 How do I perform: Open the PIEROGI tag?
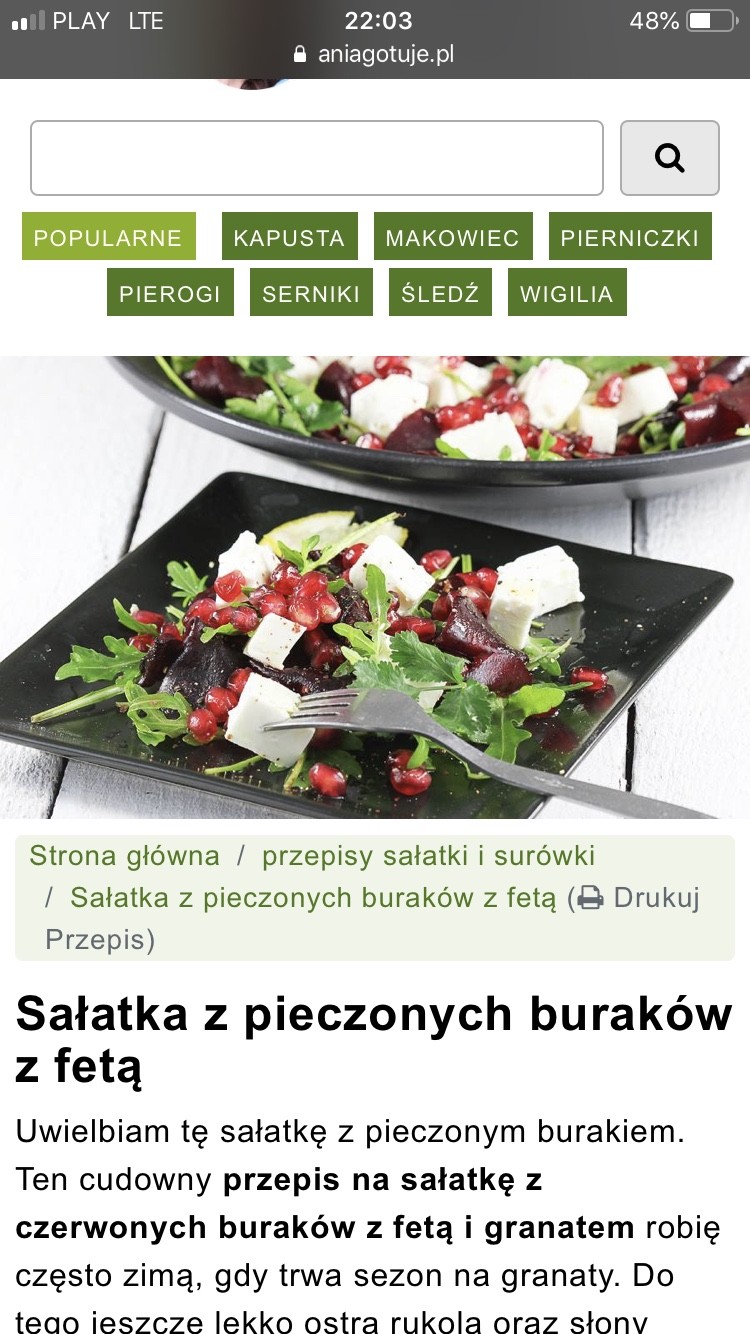170,293
